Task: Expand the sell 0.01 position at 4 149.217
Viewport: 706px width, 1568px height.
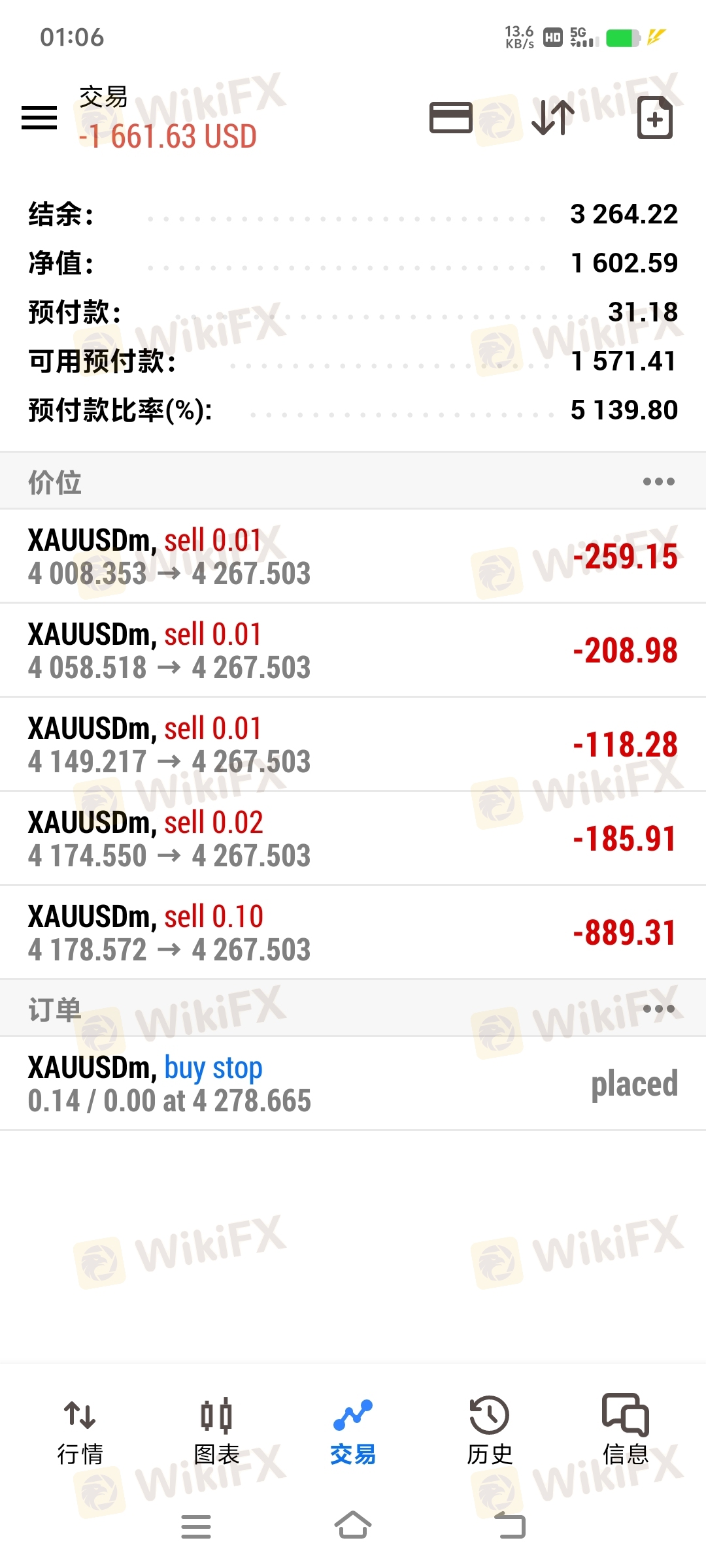Action: 353,745
